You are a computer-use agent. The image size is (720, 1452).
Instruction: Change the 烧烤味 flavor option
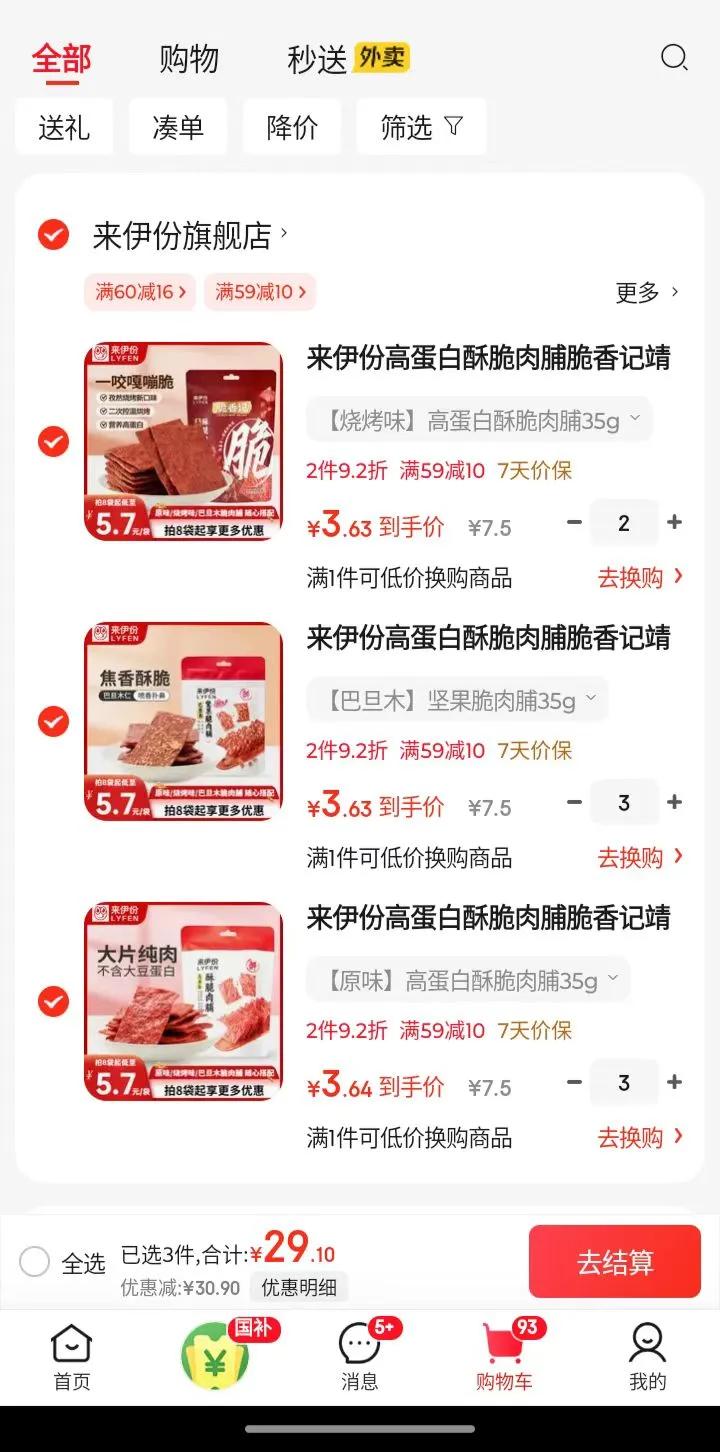(479, 421)
